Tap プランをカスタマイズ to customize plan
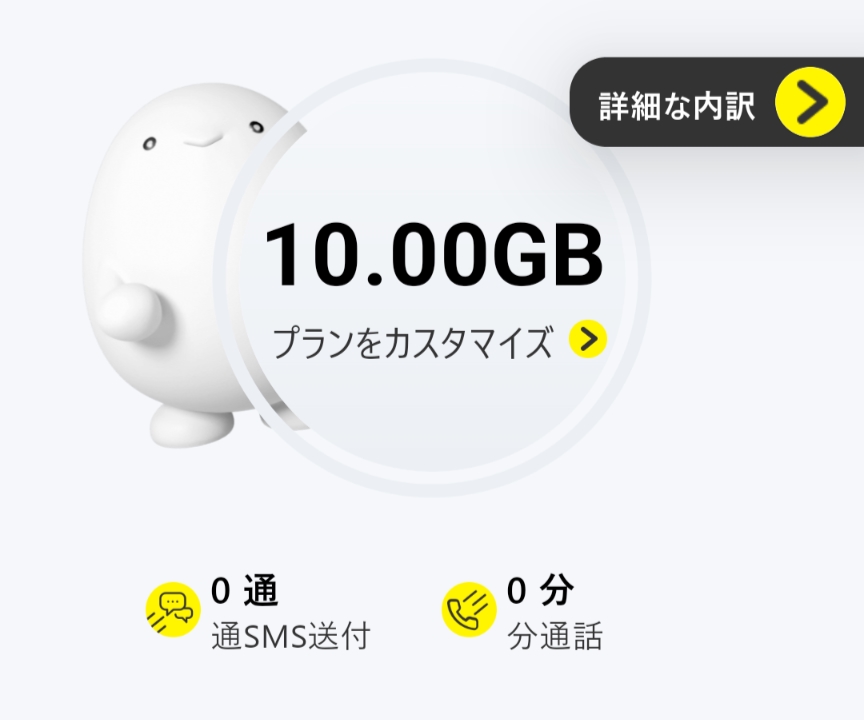 point(438,342)
